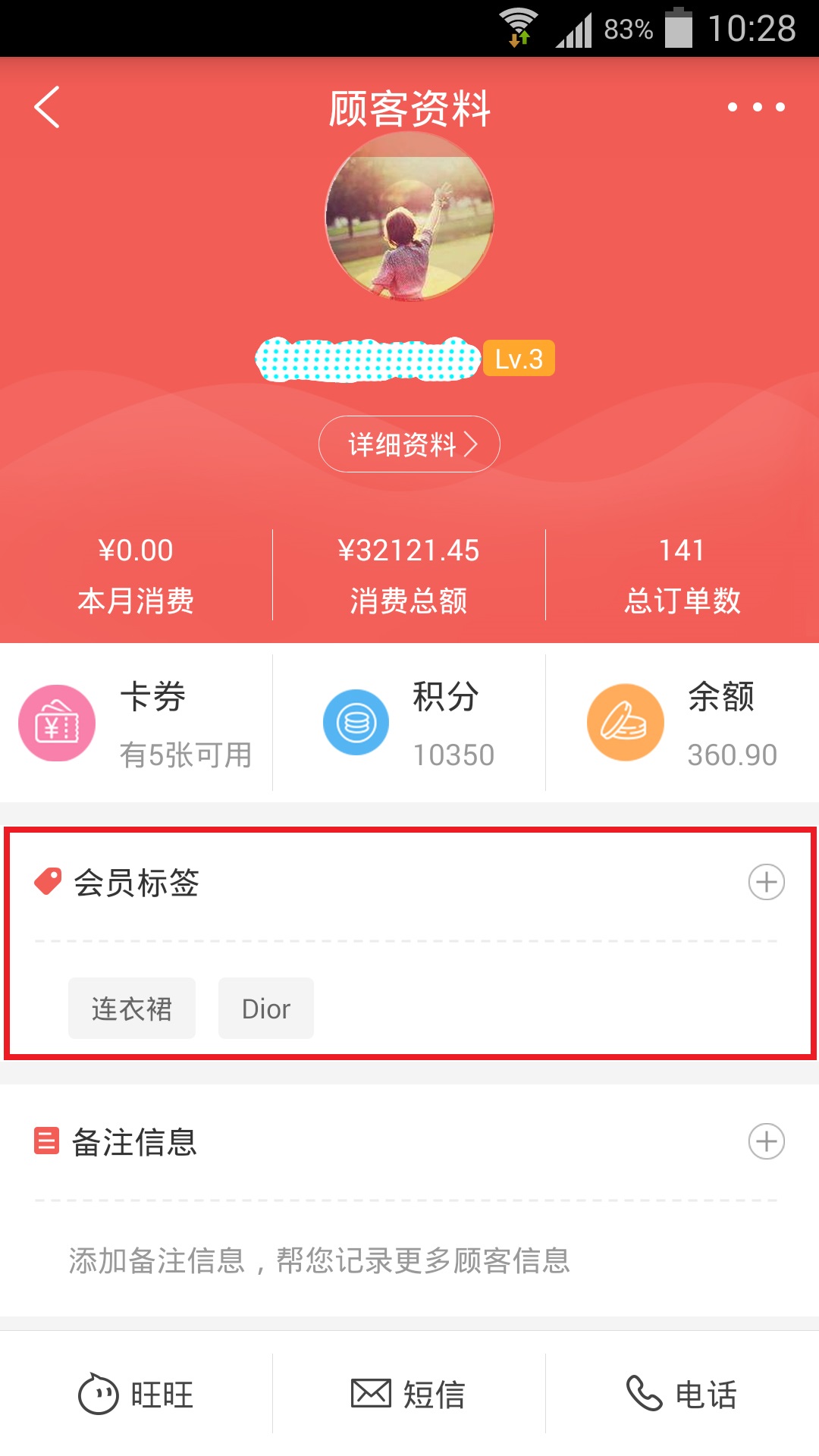This screenshot has width=819, height=1456.
Task: Expand 详细资料 to view full profile
Action: coord(409,446)
